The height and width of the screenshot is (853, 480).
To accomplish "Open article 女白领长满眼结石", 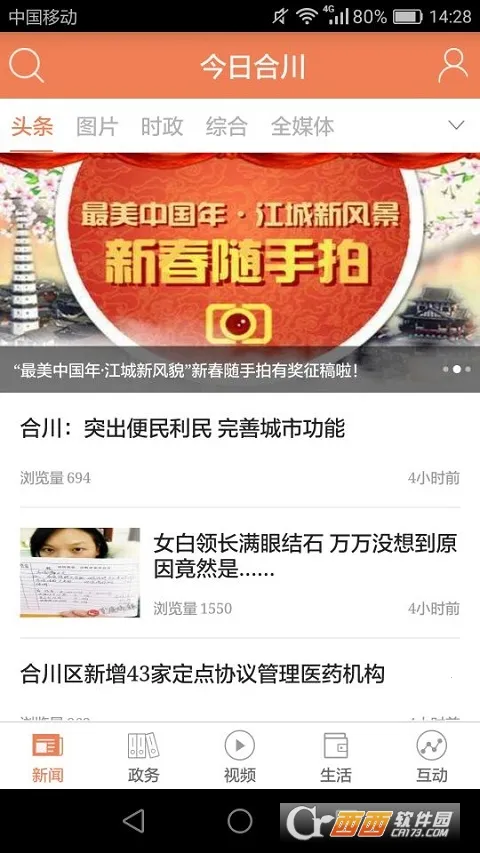I will tap(240, 573).
